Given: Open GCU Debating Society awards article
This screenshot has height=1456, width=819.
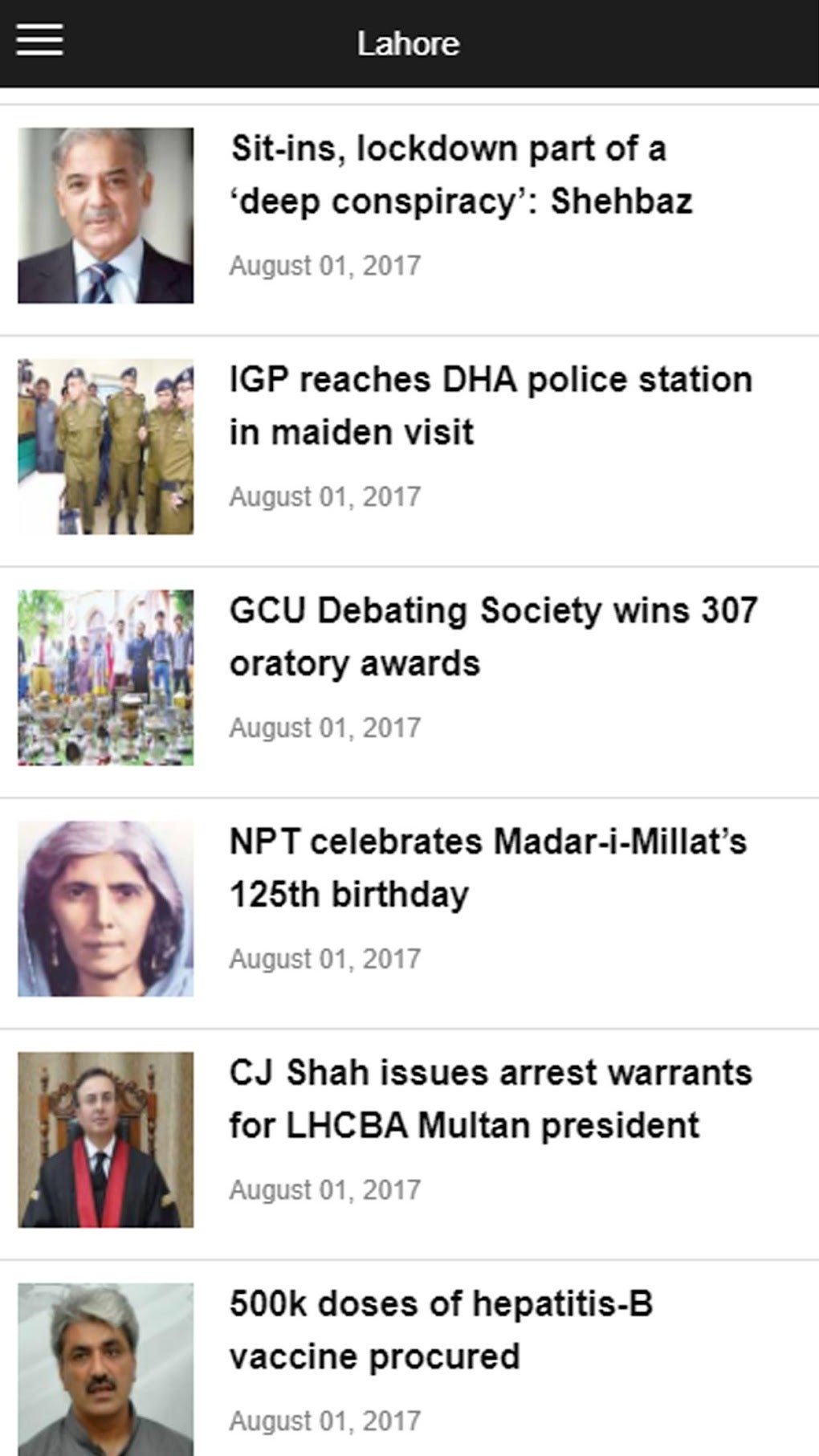Looking at the screenshot, I should [492, 637].
